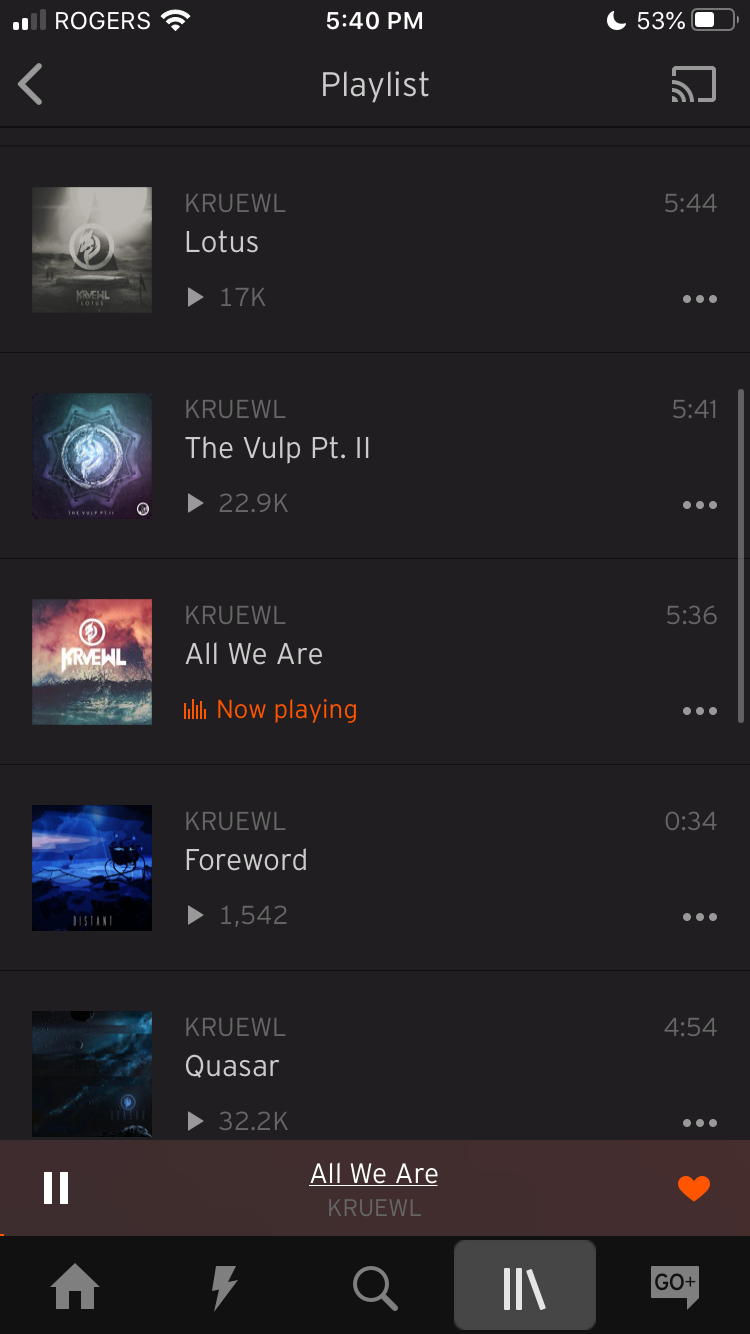Viewport: 750px width, 1334px height.
Task: Open full player via All We Are title
Action: tap(374, 1174)
